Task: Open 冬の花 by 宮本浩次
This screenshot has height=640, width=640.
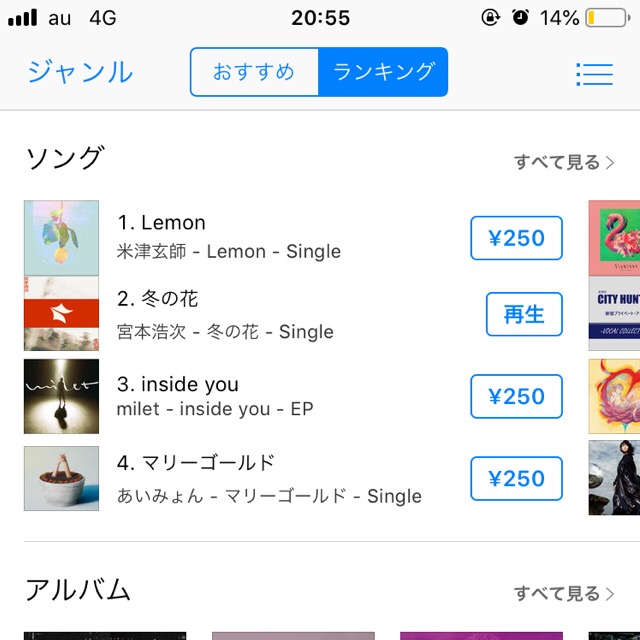Action: tap(225, 315)
